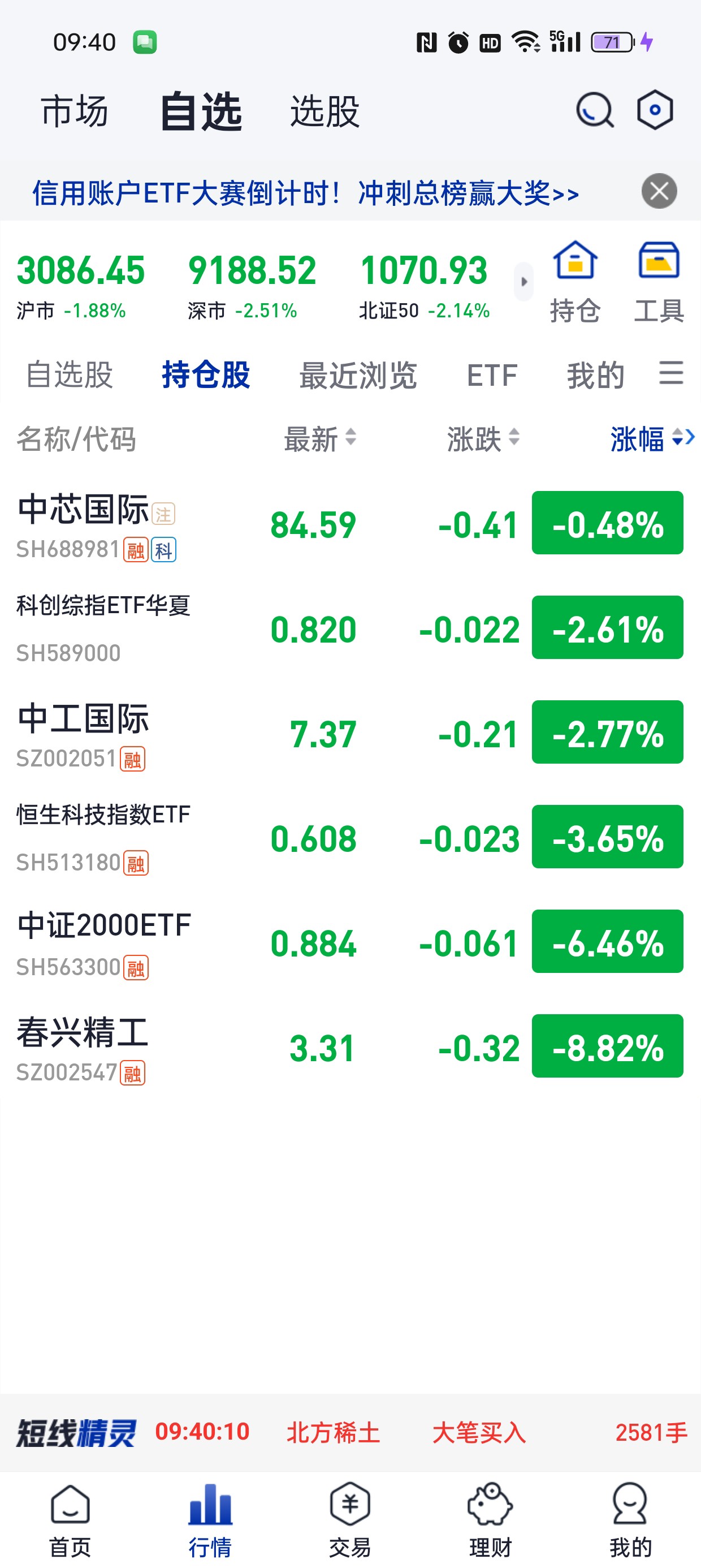Viewport: 701px width, 1568px height.
Task: Open the 工具 shortcut
Action: point(659,281)
